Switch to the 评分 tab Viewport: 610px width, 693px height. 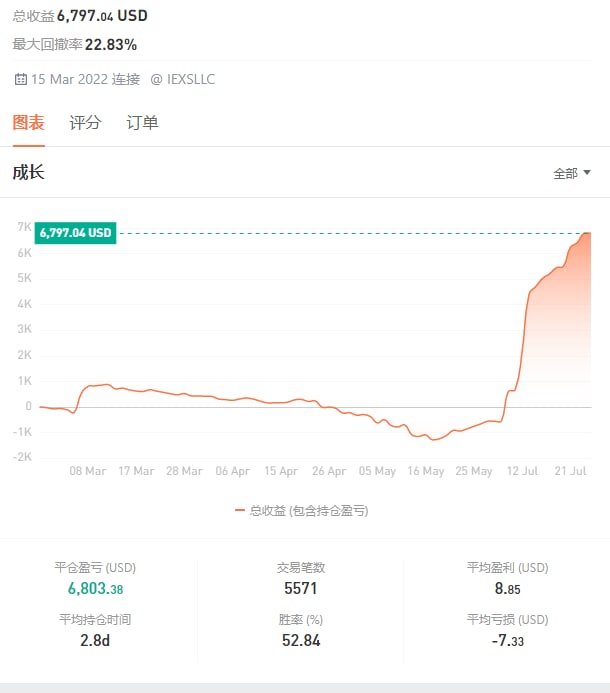coord(85,123)
